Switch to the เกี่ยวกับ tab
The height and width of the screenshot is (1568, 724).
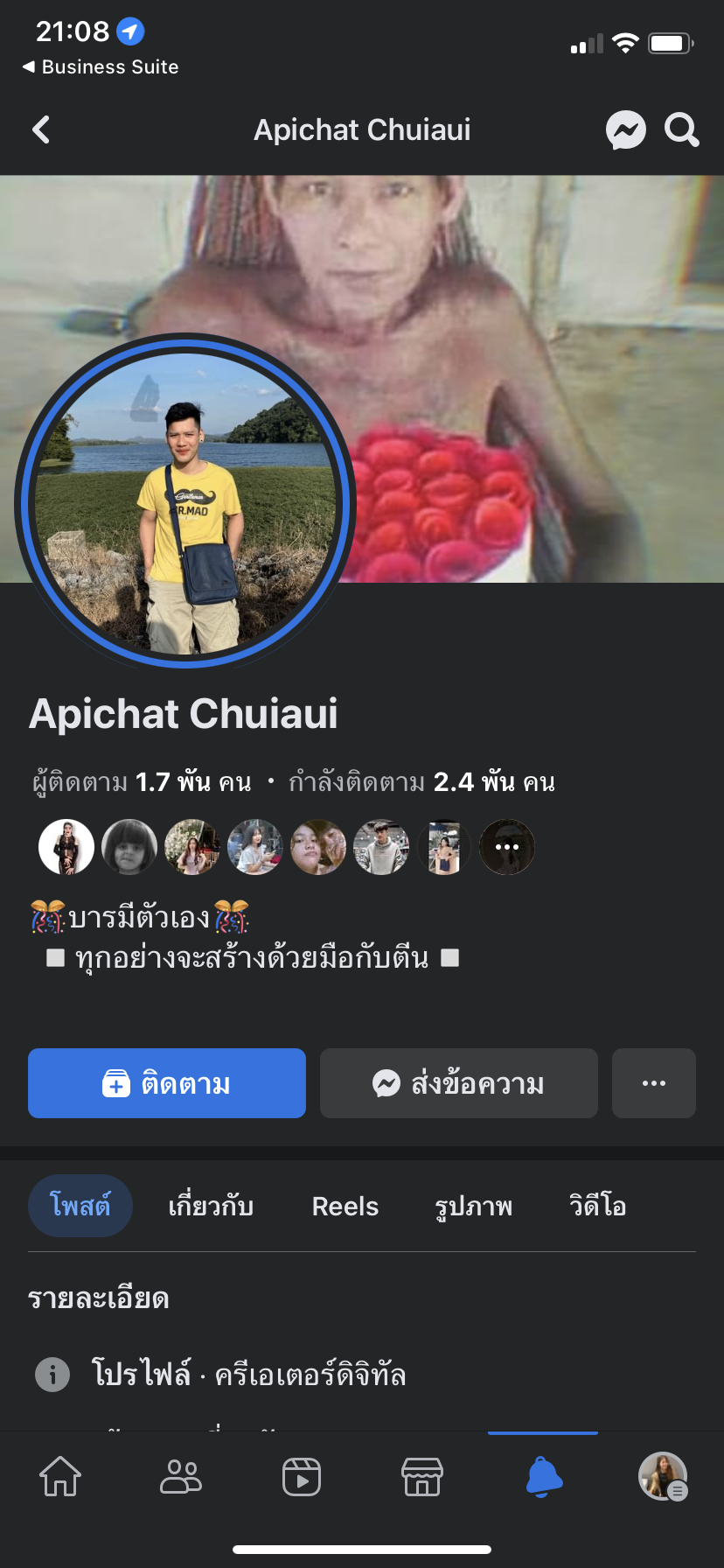coord(211,1206)
